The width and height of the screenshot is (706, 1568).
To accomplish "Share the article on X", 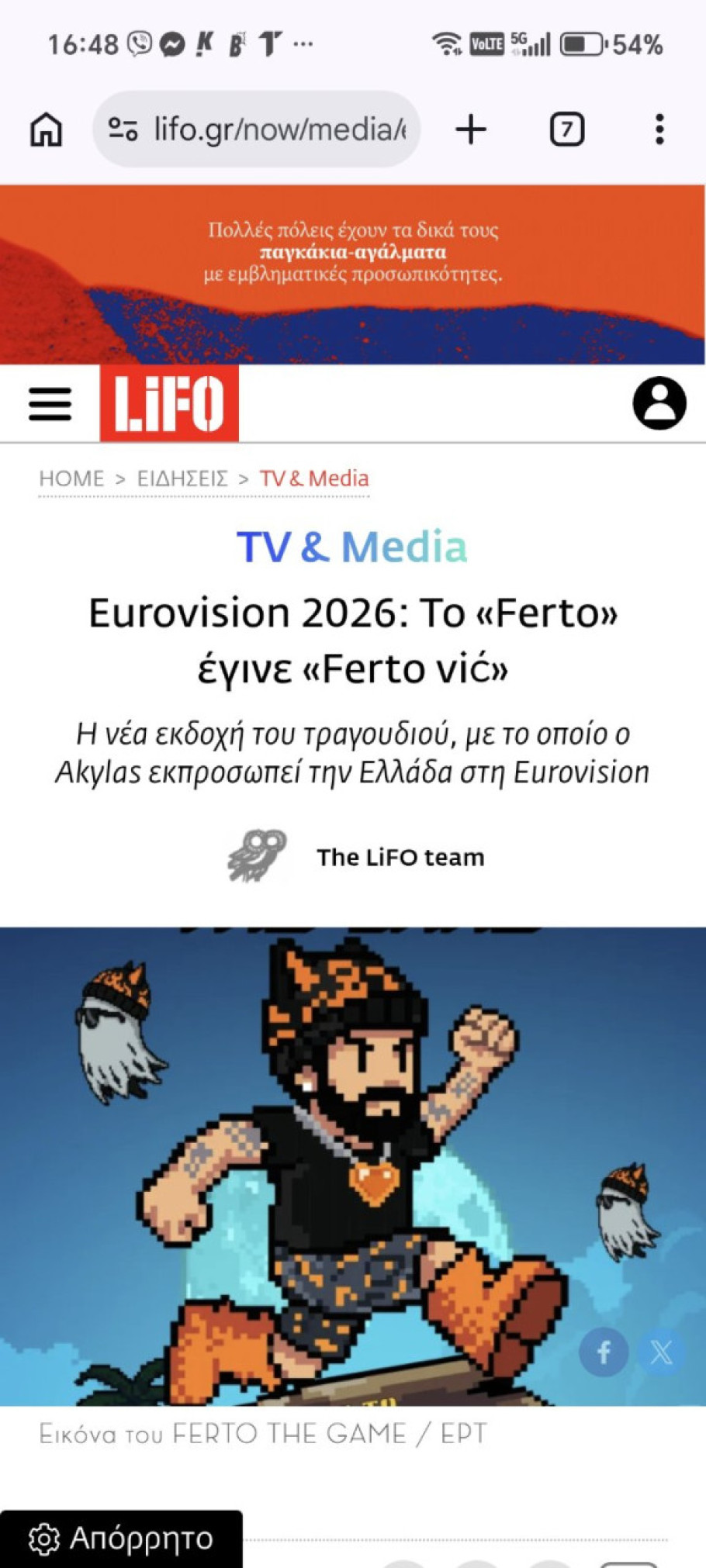I will (x=661, y=1352).
